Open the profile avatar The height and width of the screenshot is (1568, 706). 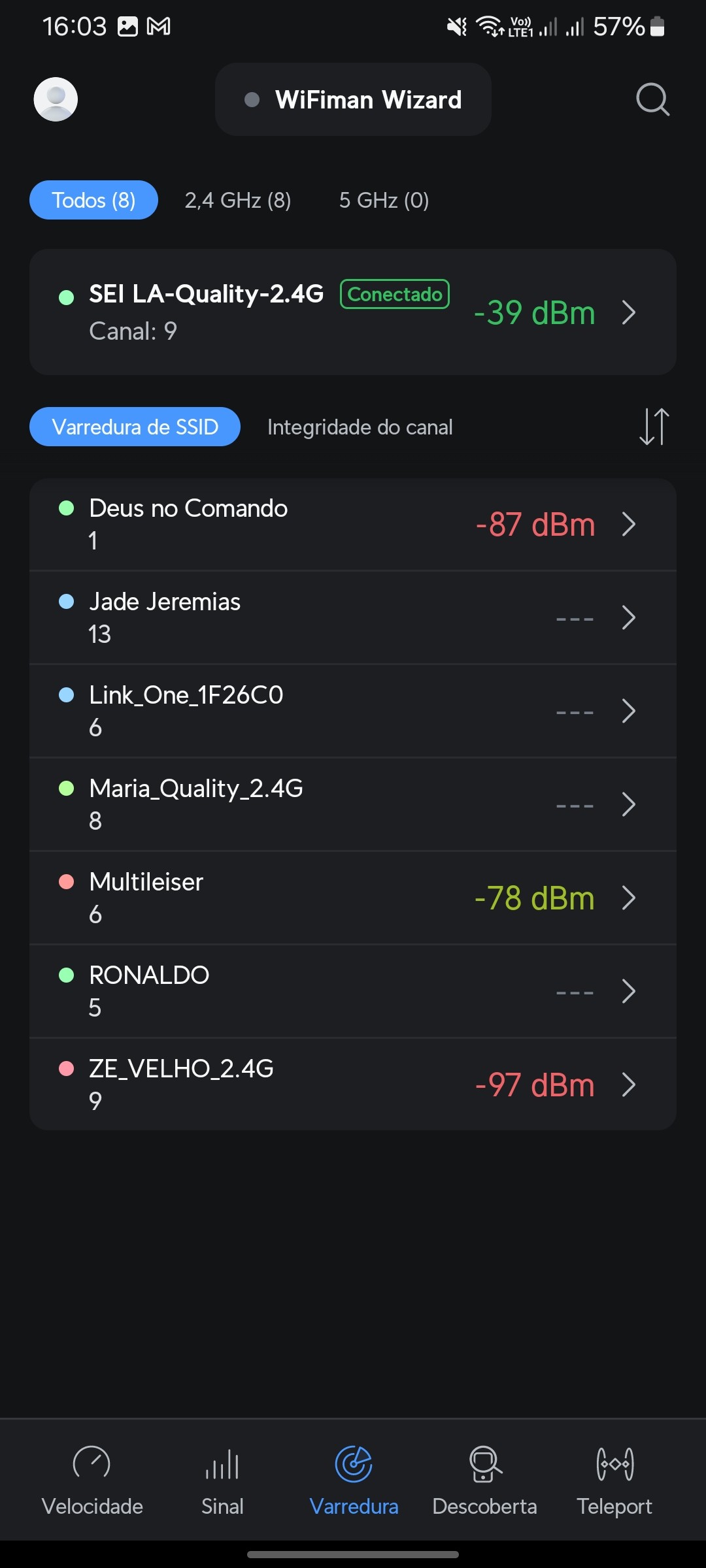point(56,99)
